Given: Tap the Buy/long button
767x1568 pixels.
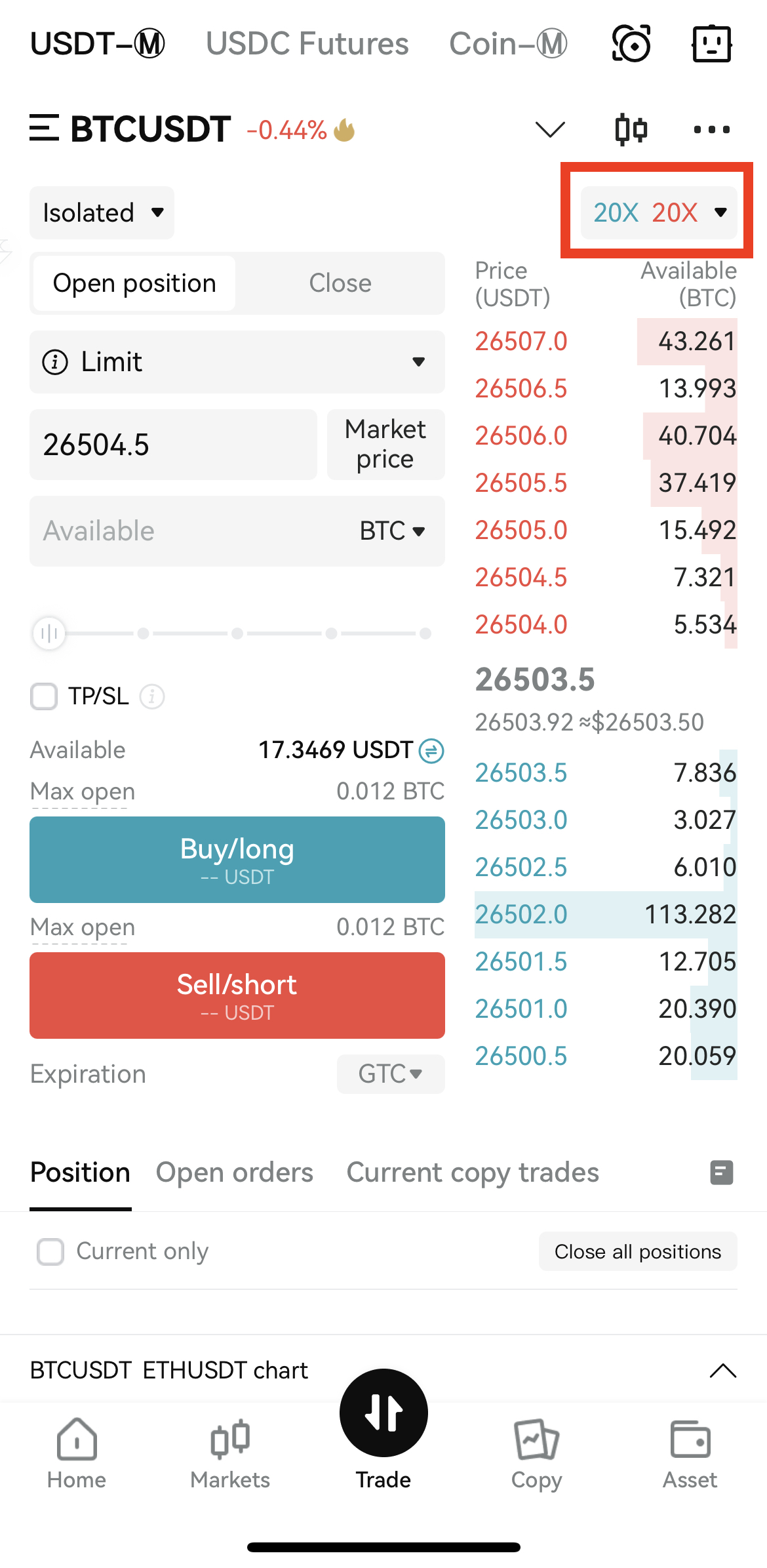Looking at the screenshot, I should [x=237, y=859].
